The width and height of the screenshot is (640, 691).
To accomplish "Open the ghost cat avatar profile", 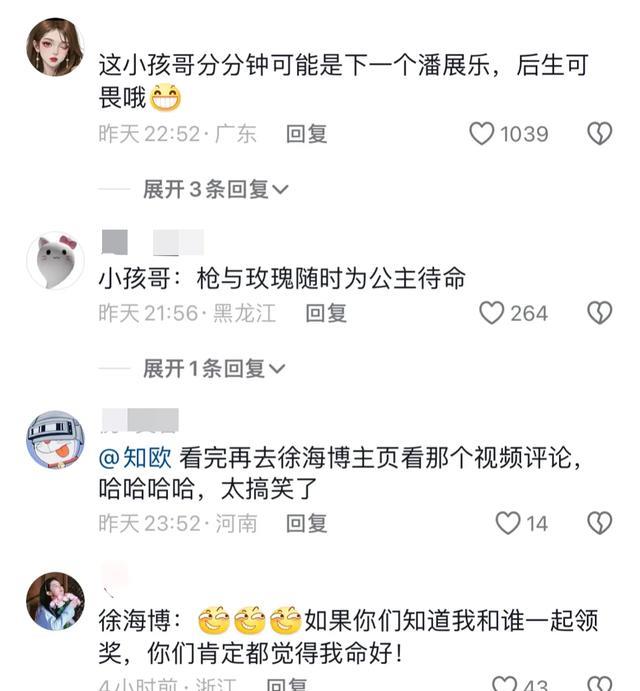I will coord(55,260).
